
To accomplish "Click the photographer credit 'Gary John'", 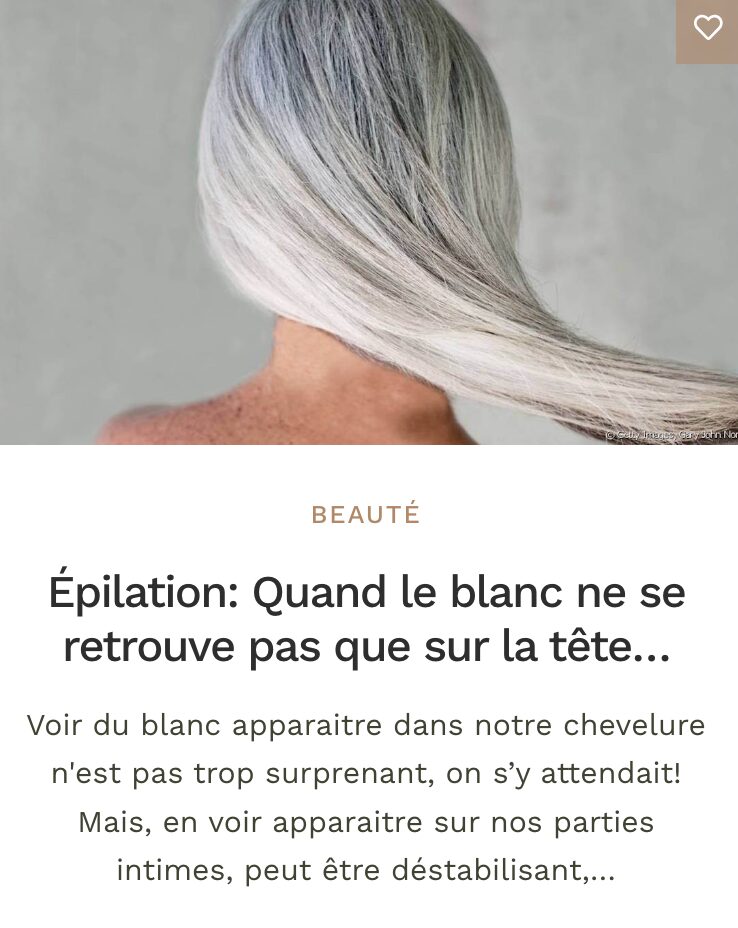I will pyautogui.click(x=703, y=437).
